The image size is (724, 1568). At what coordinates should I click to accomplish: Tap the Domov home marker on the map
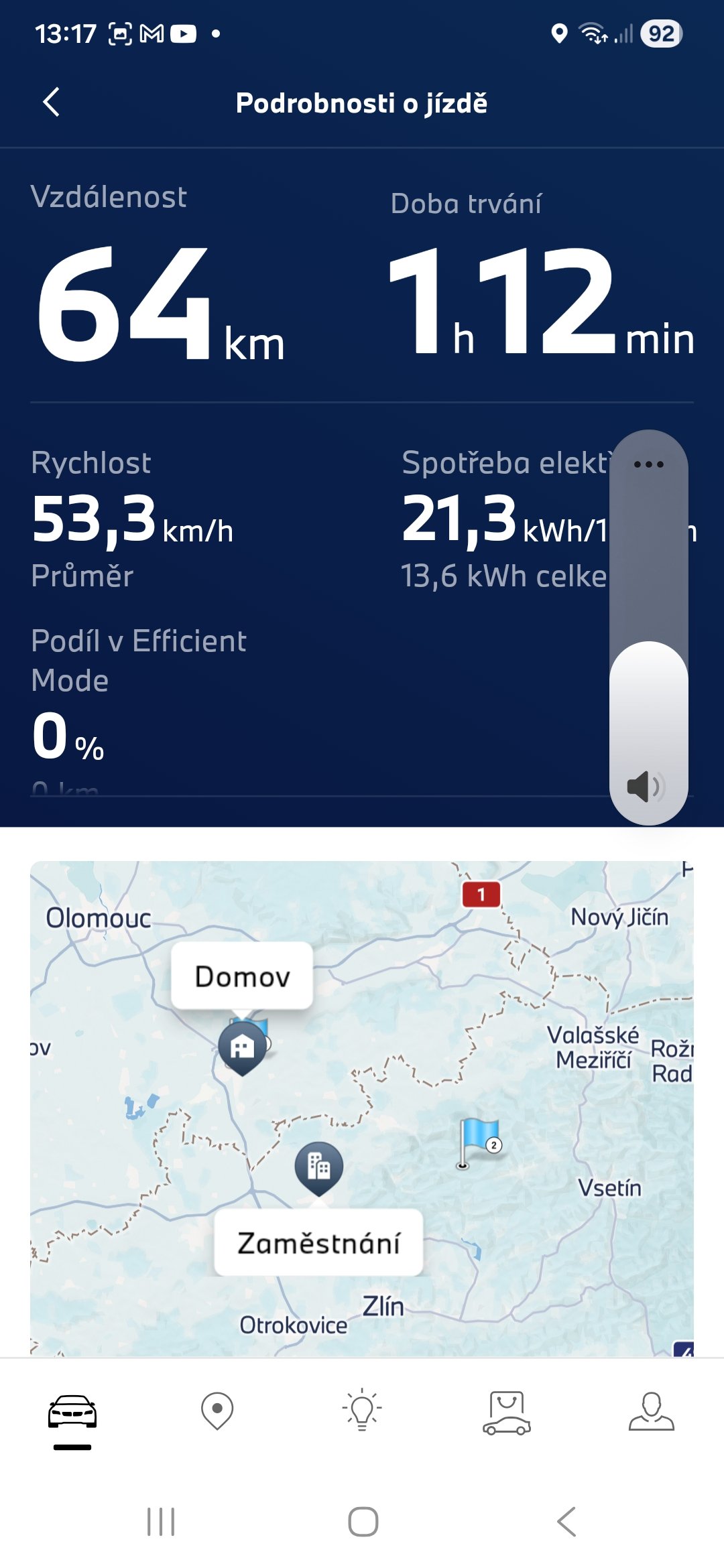242,1047
